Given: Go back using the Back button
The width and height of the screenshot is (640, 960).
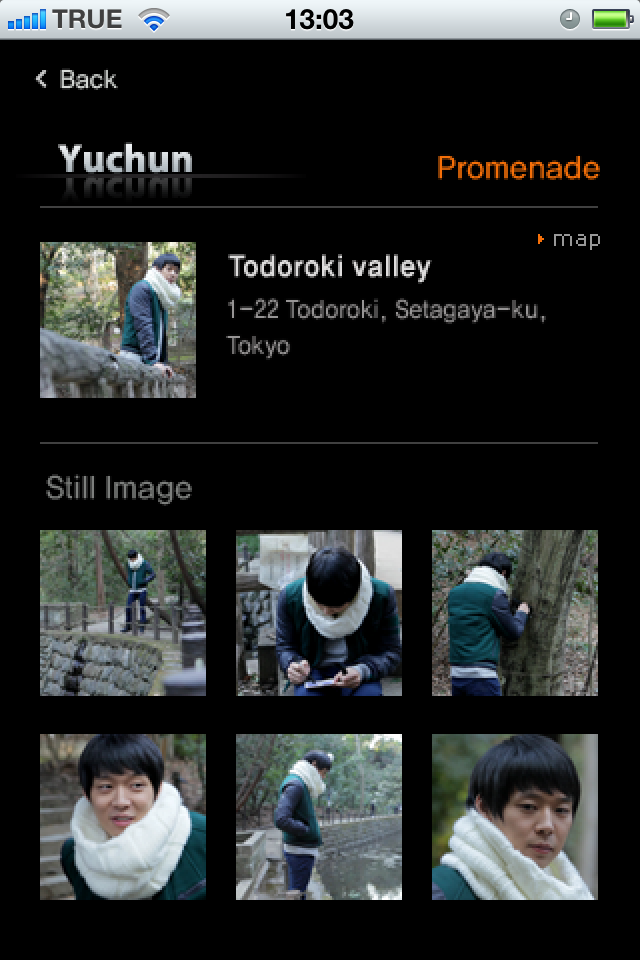Looking at the screenshot, I should coord(77,80).
